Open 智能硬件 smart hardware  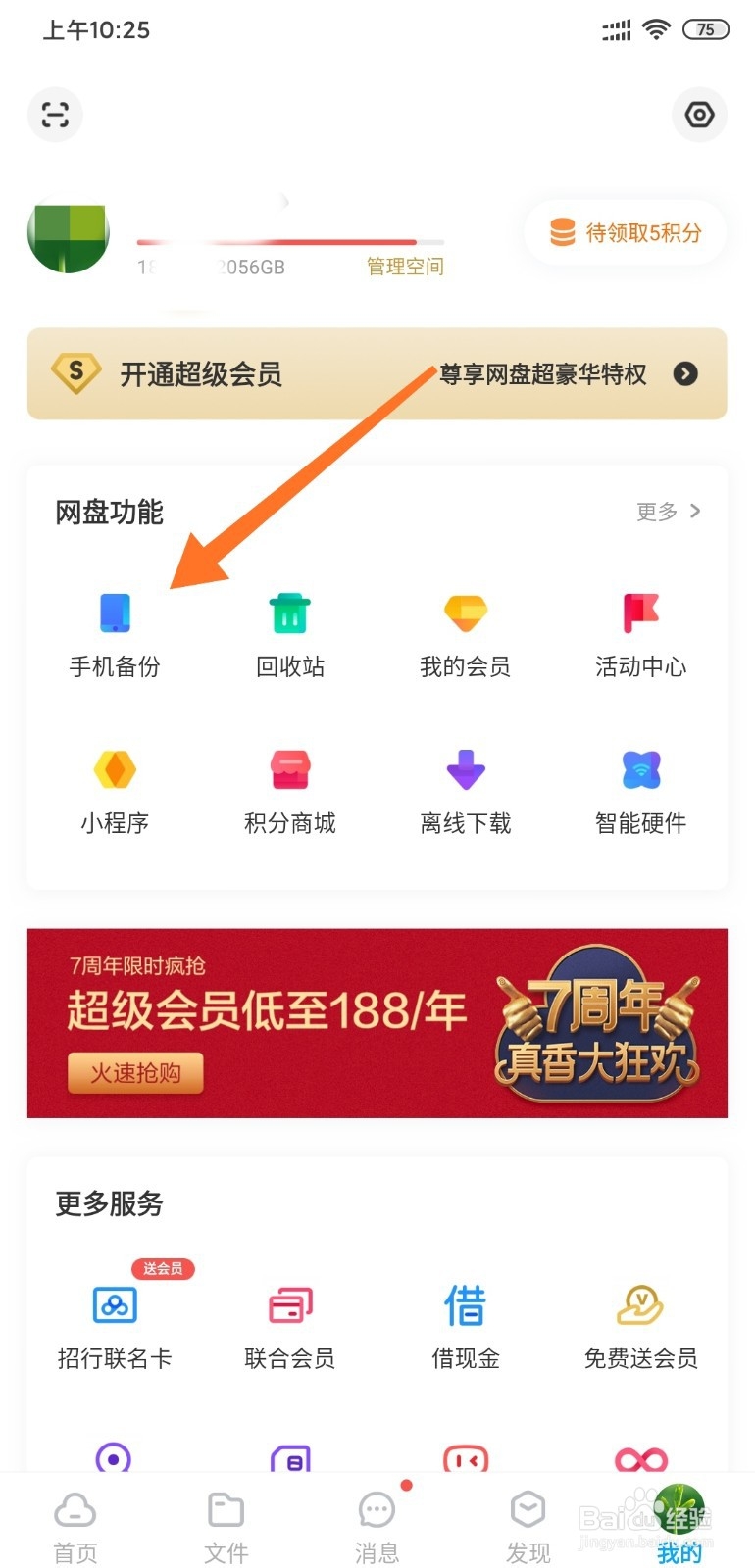(x=640, y=789)
